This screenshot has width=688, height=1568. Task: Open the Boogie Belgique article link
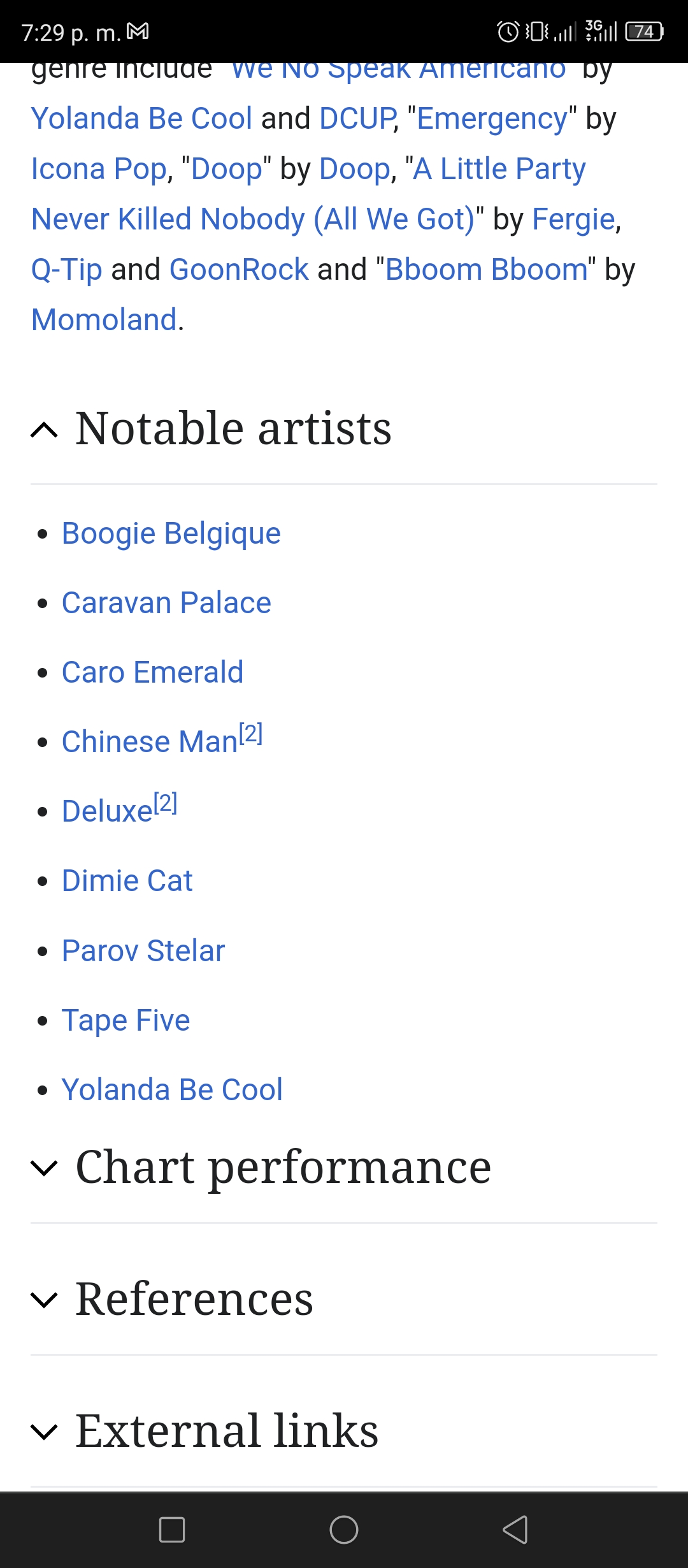point(171,534)
